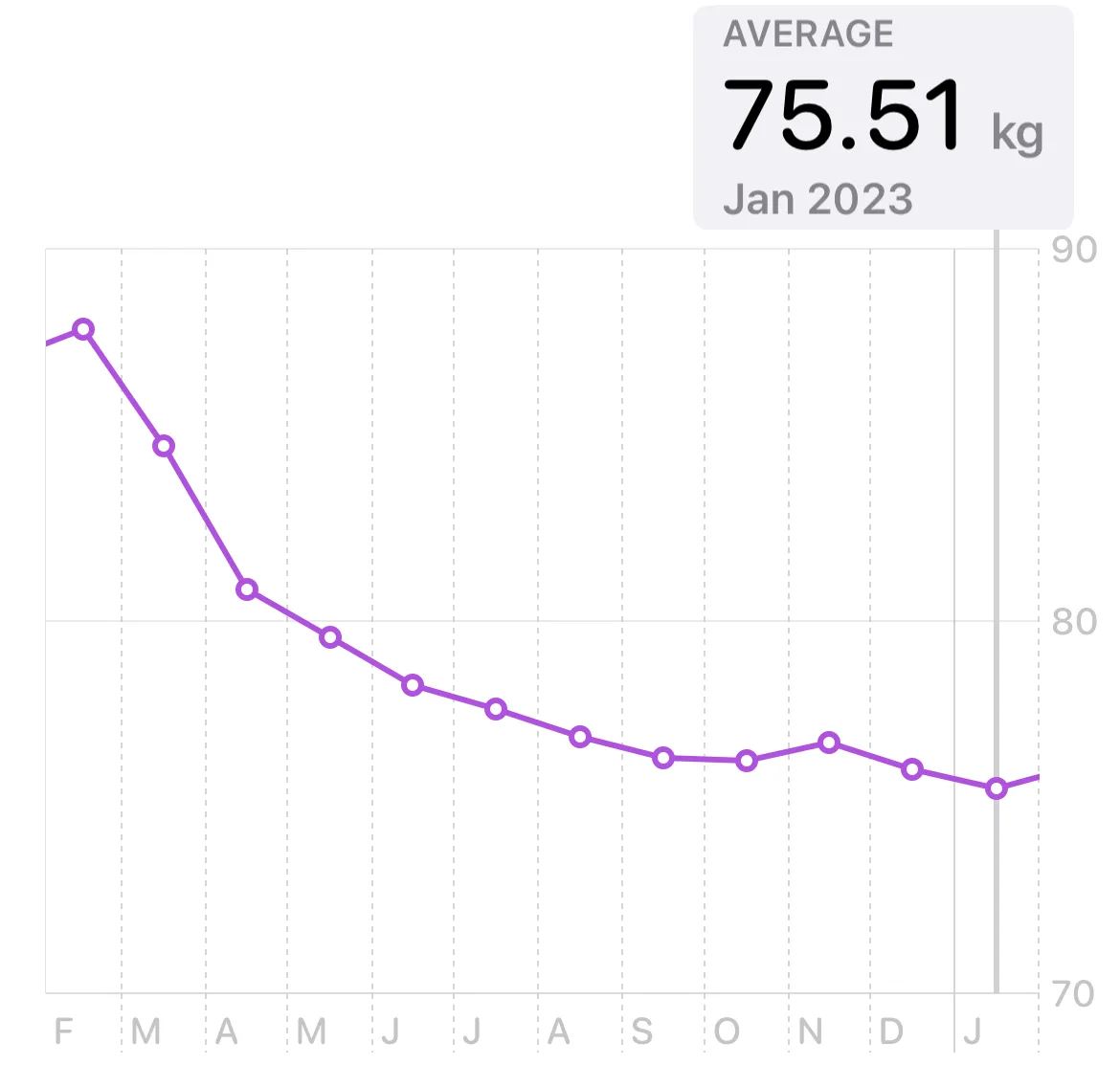This screenshot has width=1120, height=1087.
Task: Show the July average weight point
Action: coord(496,709)
